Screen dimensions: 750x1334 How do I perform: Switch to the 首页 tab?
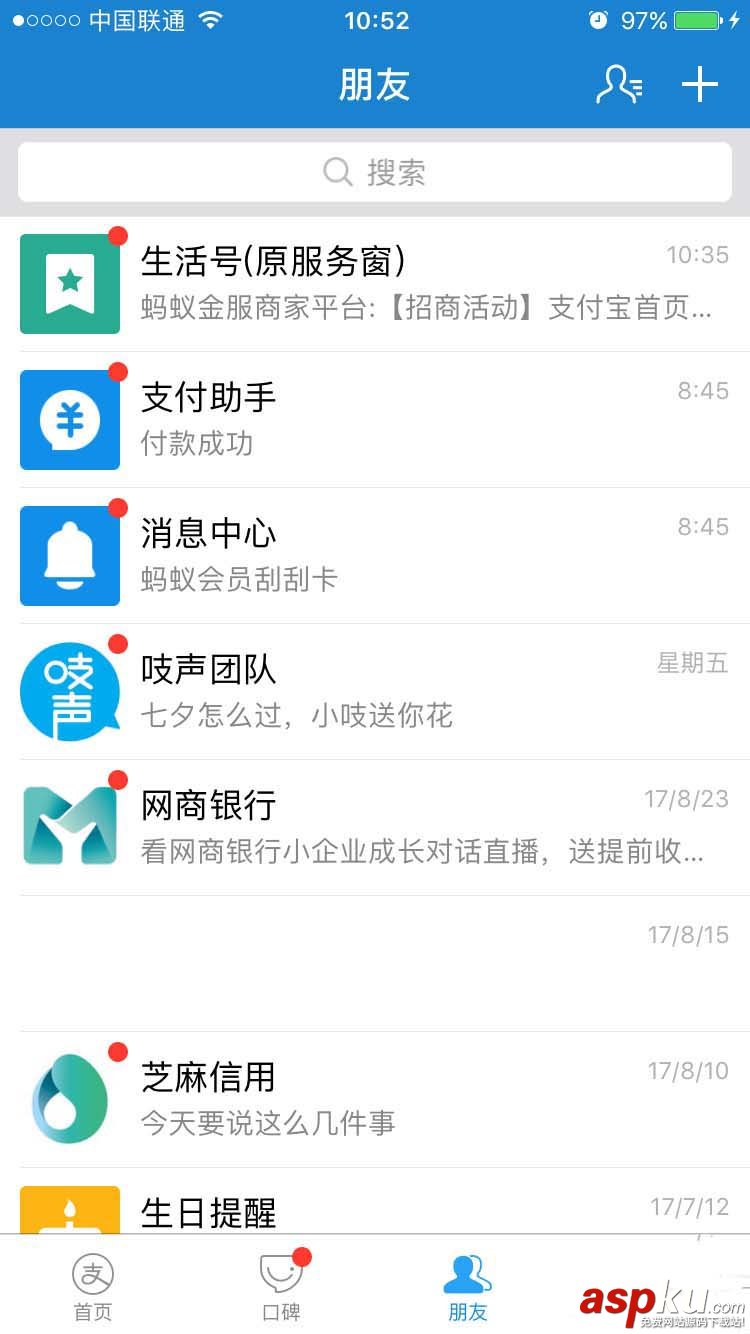click(93, 1290)
